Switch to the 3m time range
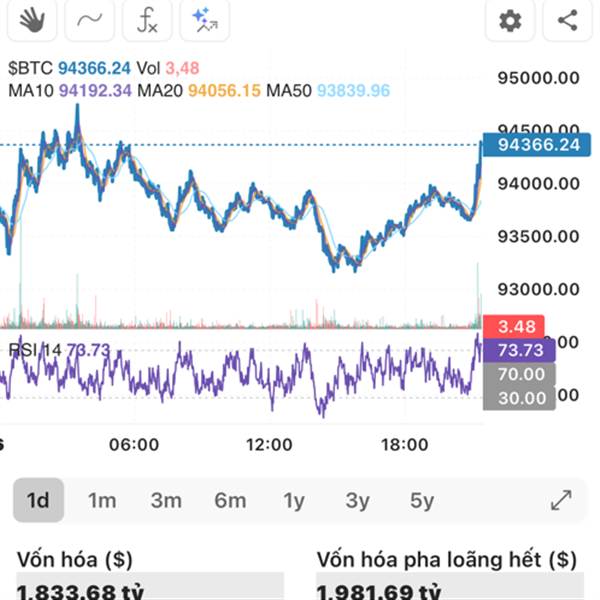600x600 pixels. pyautogui.click(x=166, y=500)
